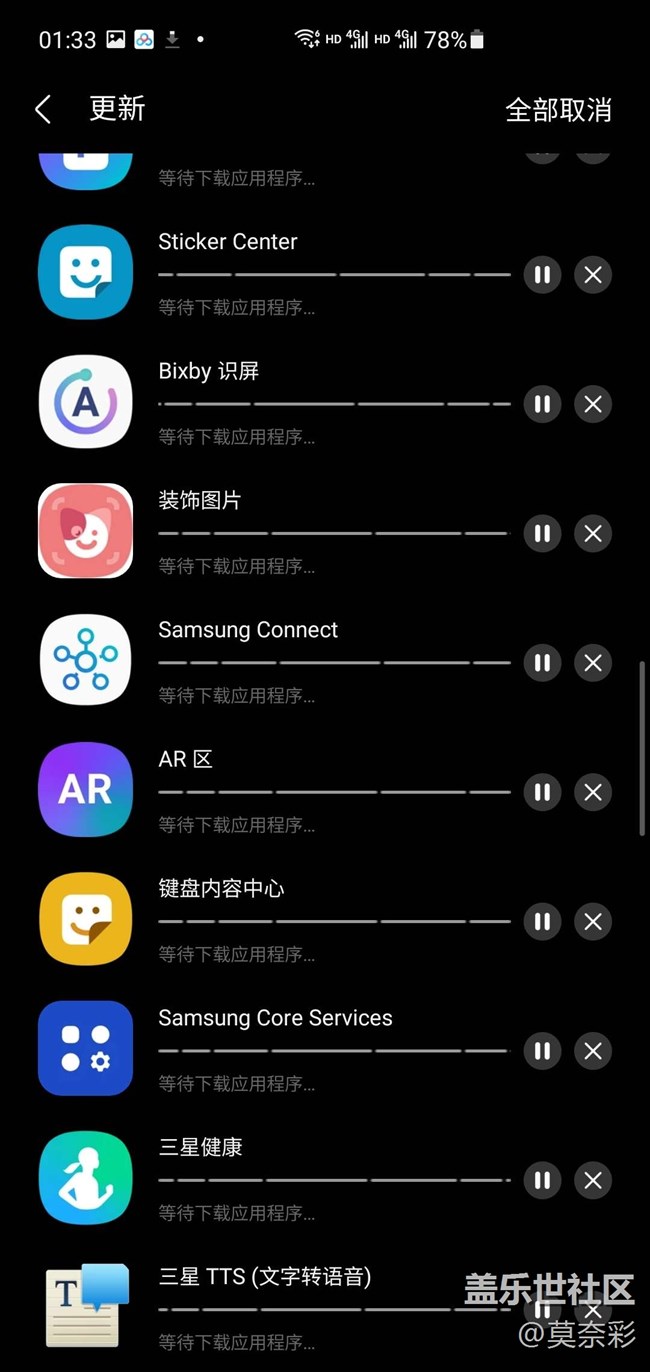This screenshot has height=1372, width=650.
Task: Pause the AR 区 download
Action: click(542, 792)
